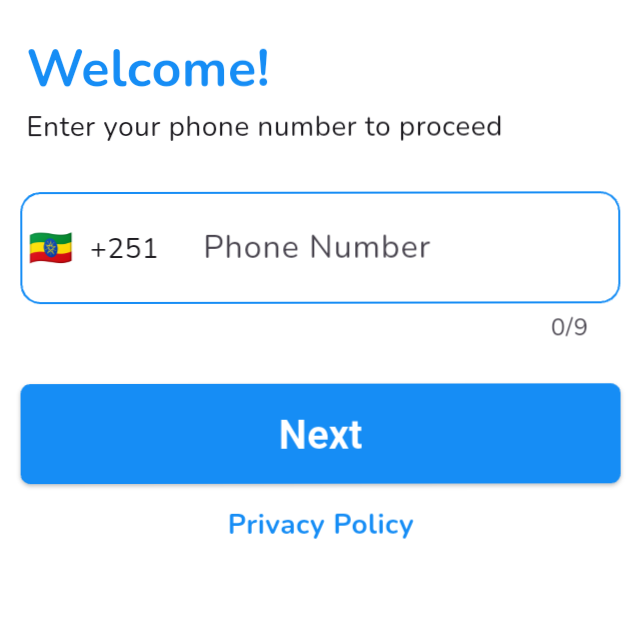
Task: Open the Privacy Policy link
Action: [320, 524]
